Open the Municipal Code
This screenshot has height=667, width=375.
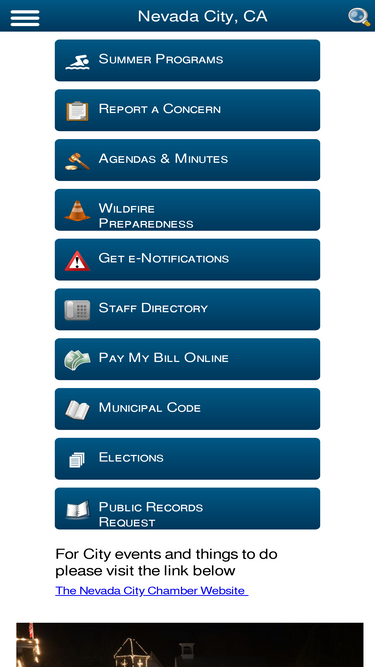(x=188, y=409)
